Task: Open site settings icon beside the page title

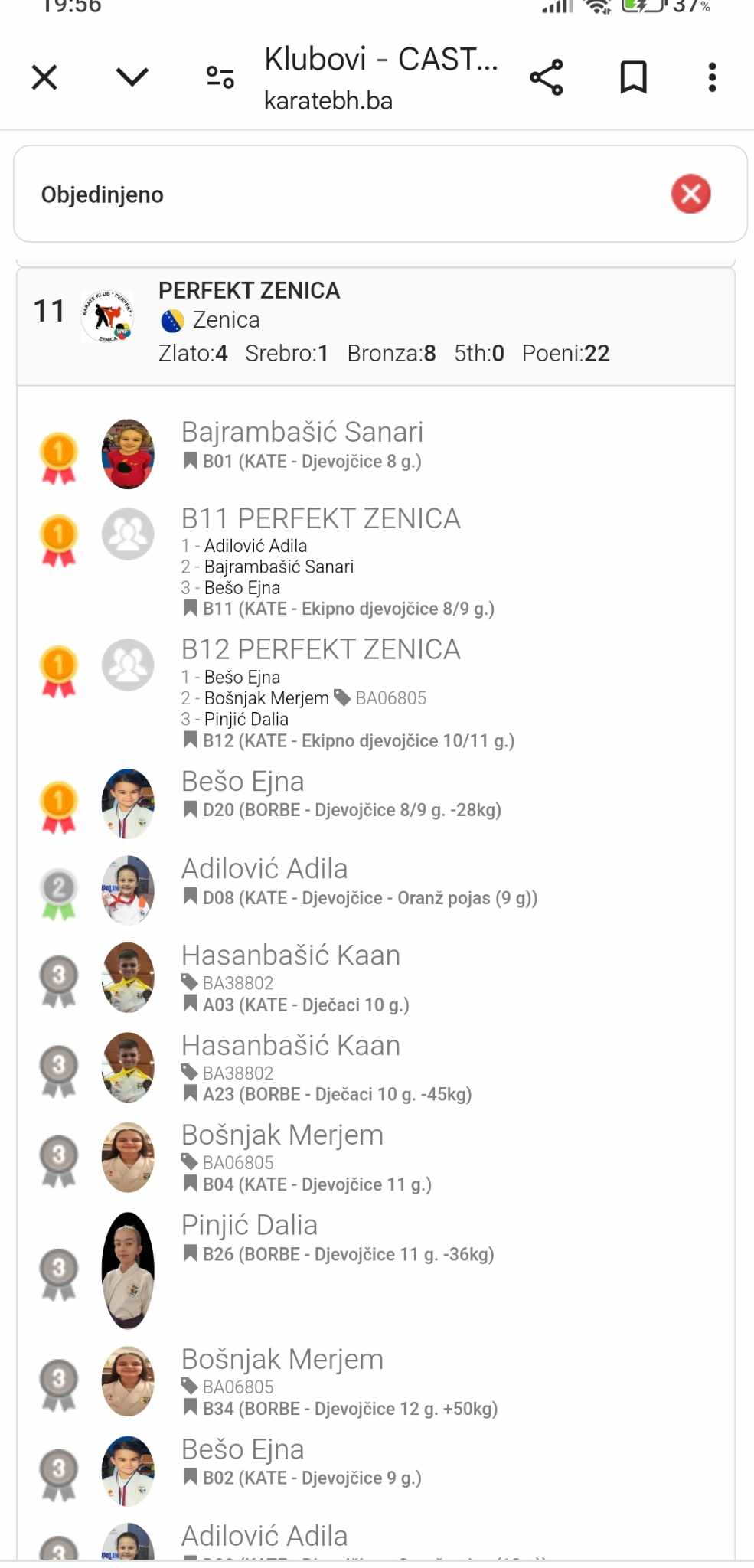Action: click(x=220, y=77)
